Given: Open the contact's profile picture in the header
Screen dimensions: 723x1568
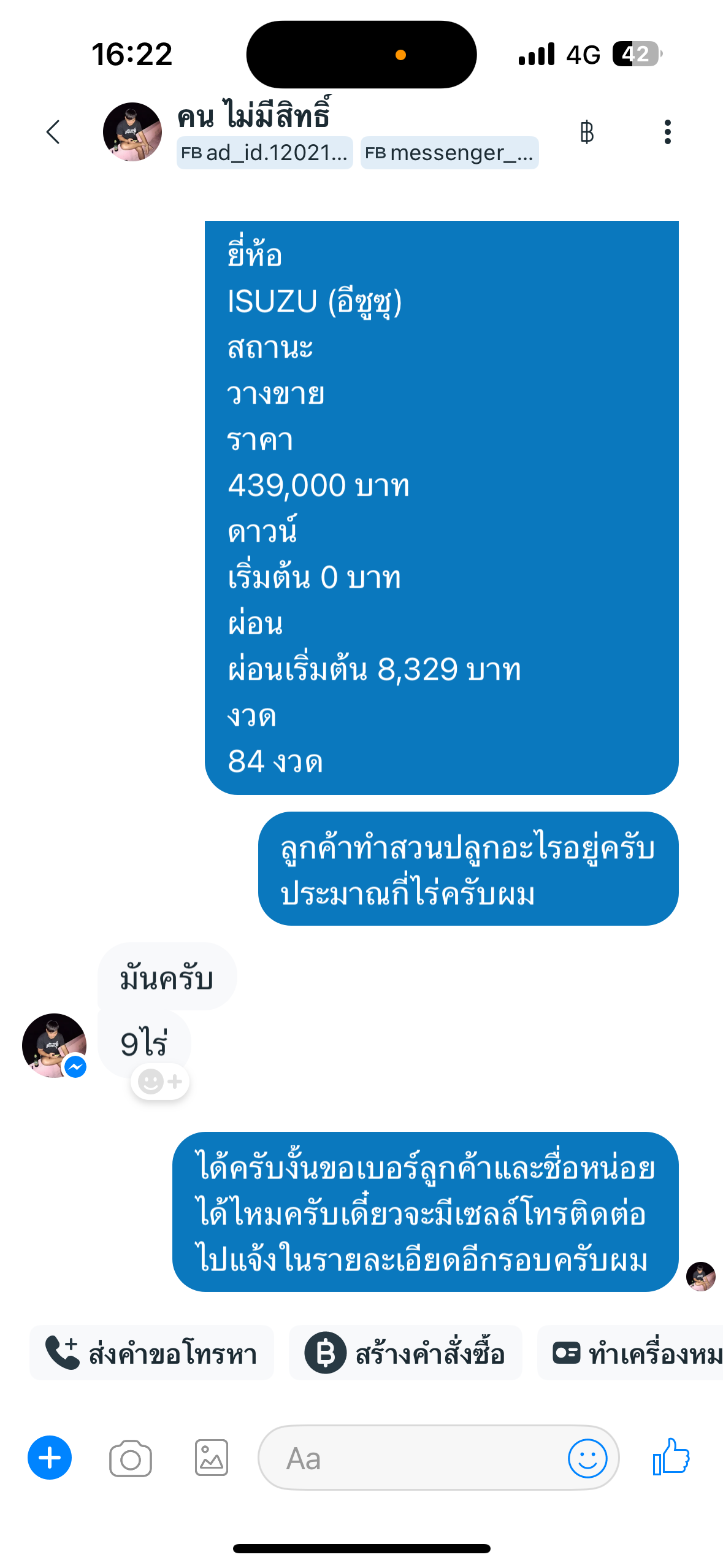Looking at the screenshot, I should [x=132, y=132].
